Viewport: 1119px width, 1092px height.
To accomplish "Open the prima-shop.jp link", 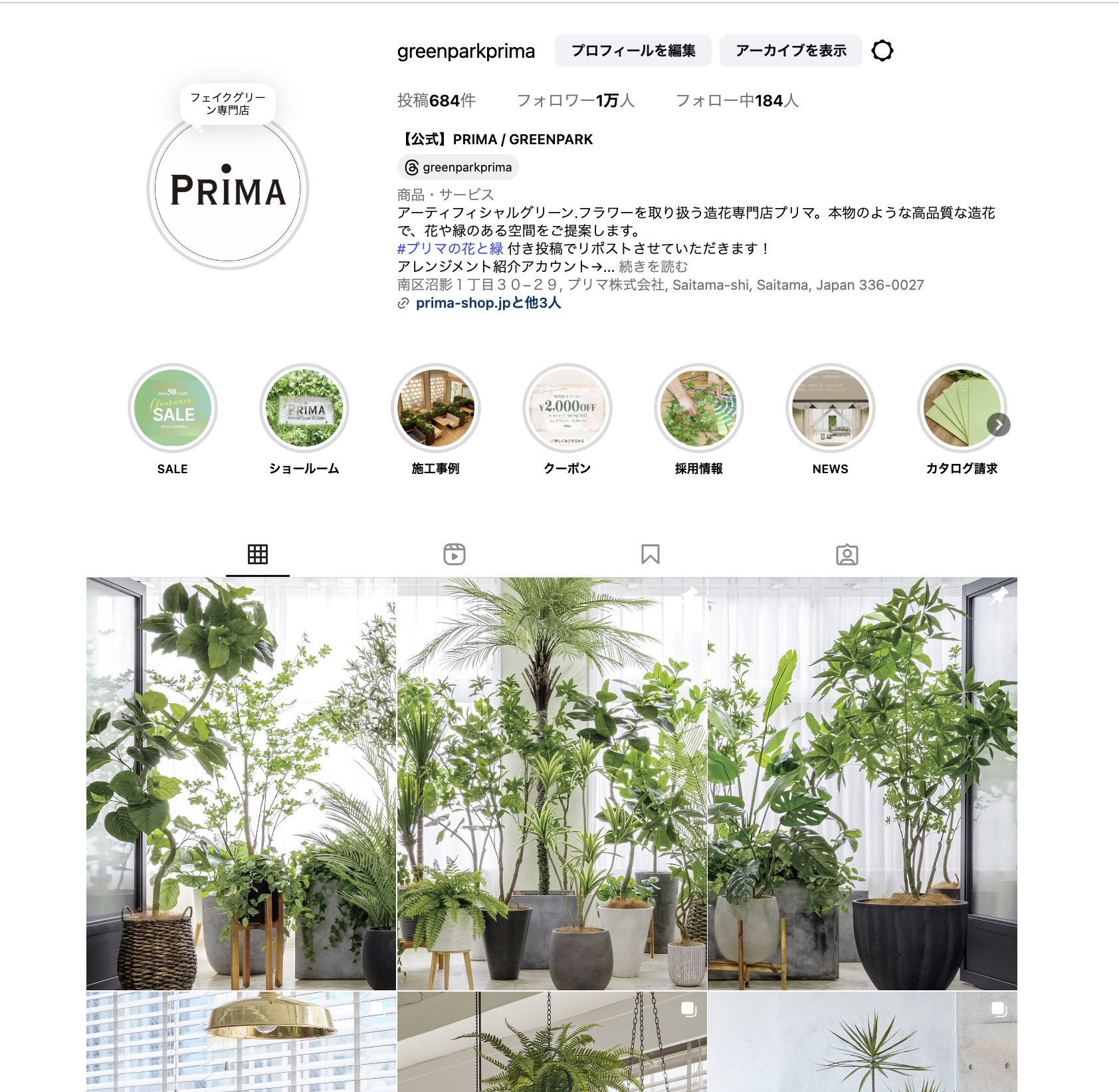I will 488,303.
